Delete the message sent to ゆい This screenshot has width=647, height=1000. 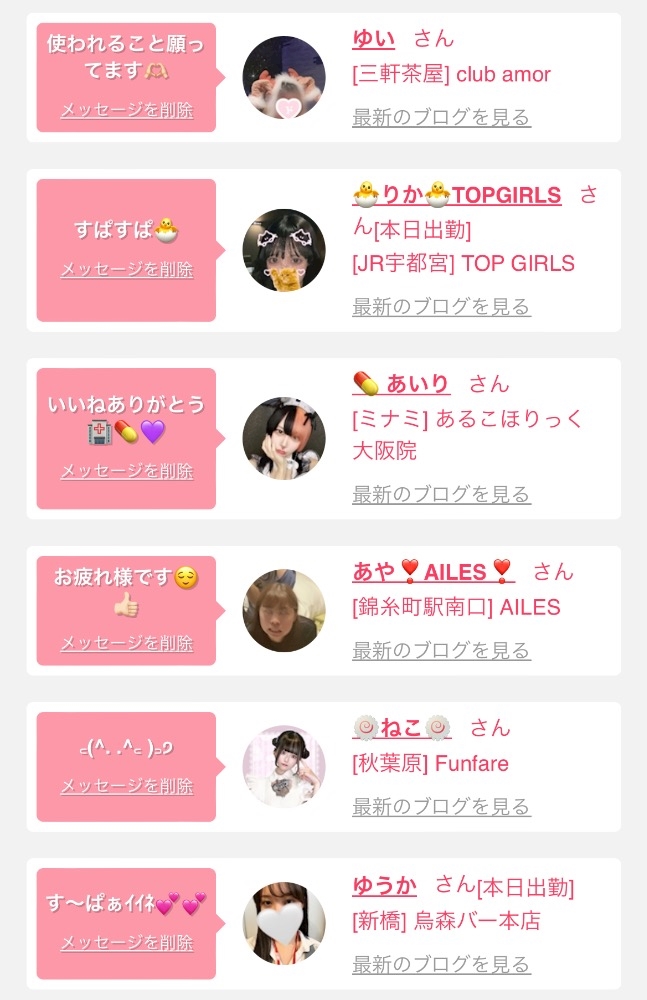click(127, 110)
